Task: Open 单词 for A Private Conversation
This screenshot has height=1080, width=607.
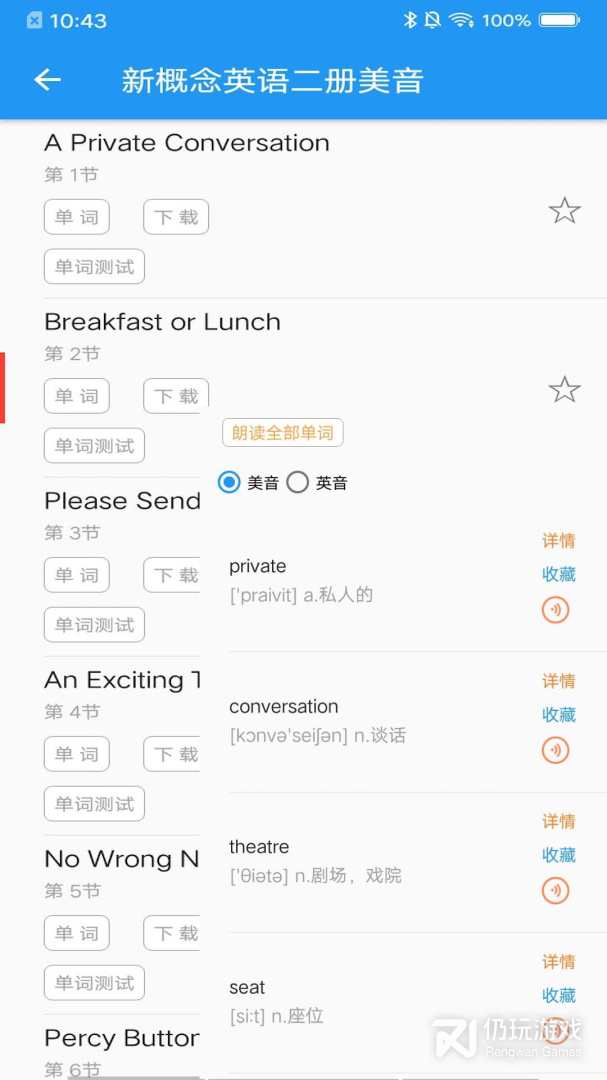Action: pos(77,217)
